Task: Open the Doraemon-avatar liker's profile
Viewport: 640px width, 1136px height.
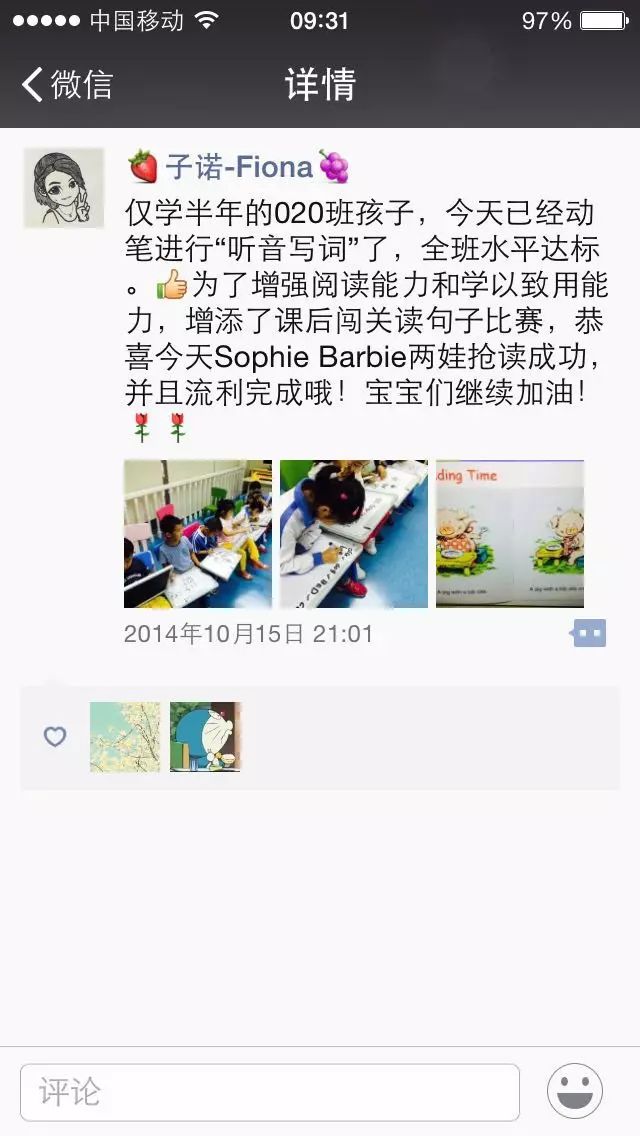Action: point(205,737)
